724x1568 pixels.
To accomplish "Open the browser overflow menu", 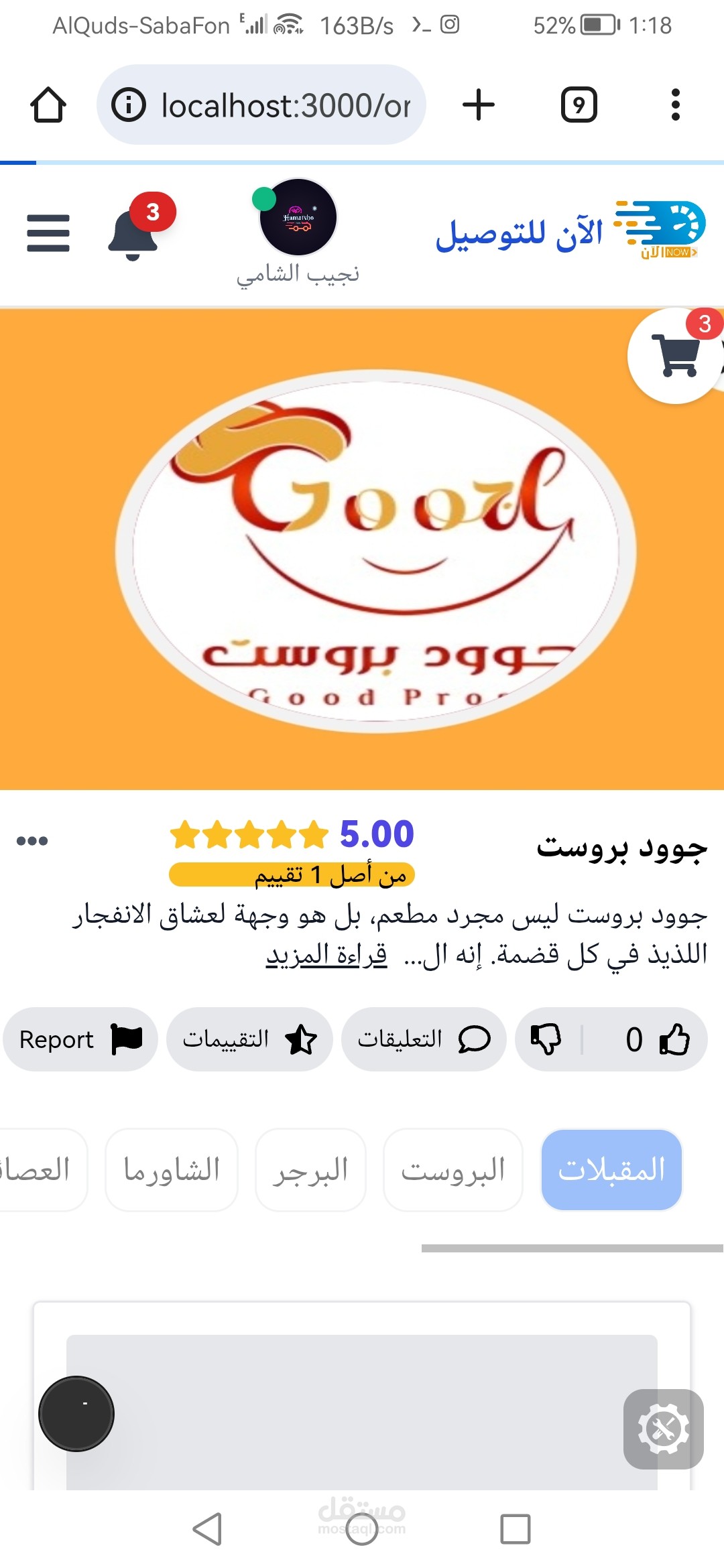I will click(676, 105).
